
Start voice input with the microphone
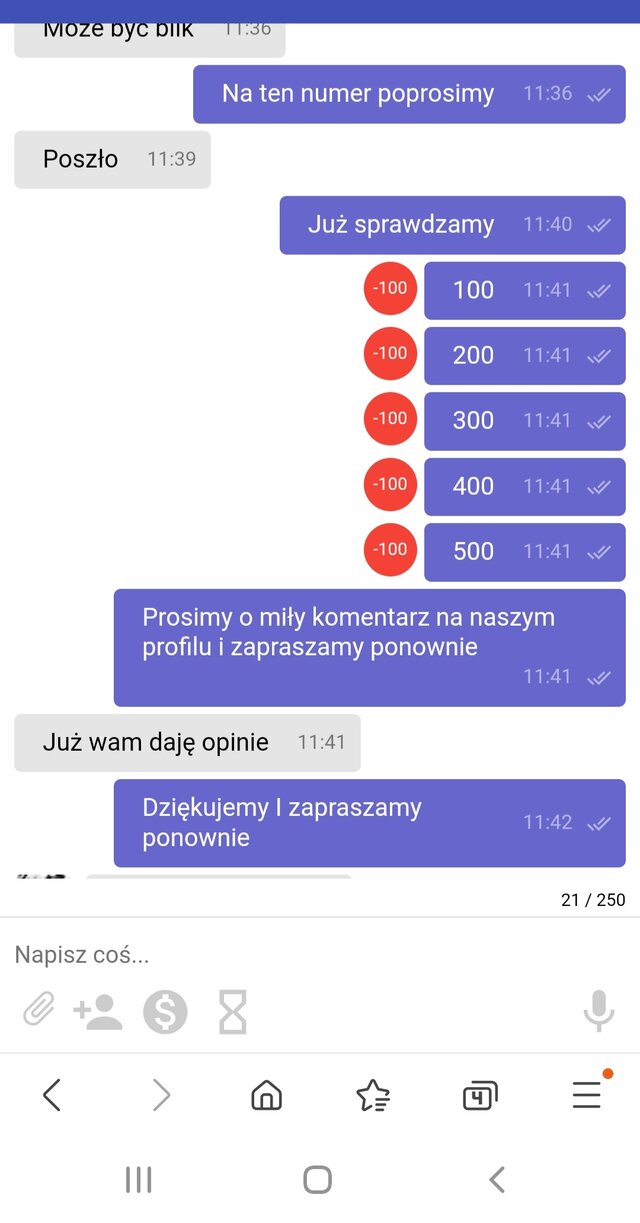pos(599,1012)
